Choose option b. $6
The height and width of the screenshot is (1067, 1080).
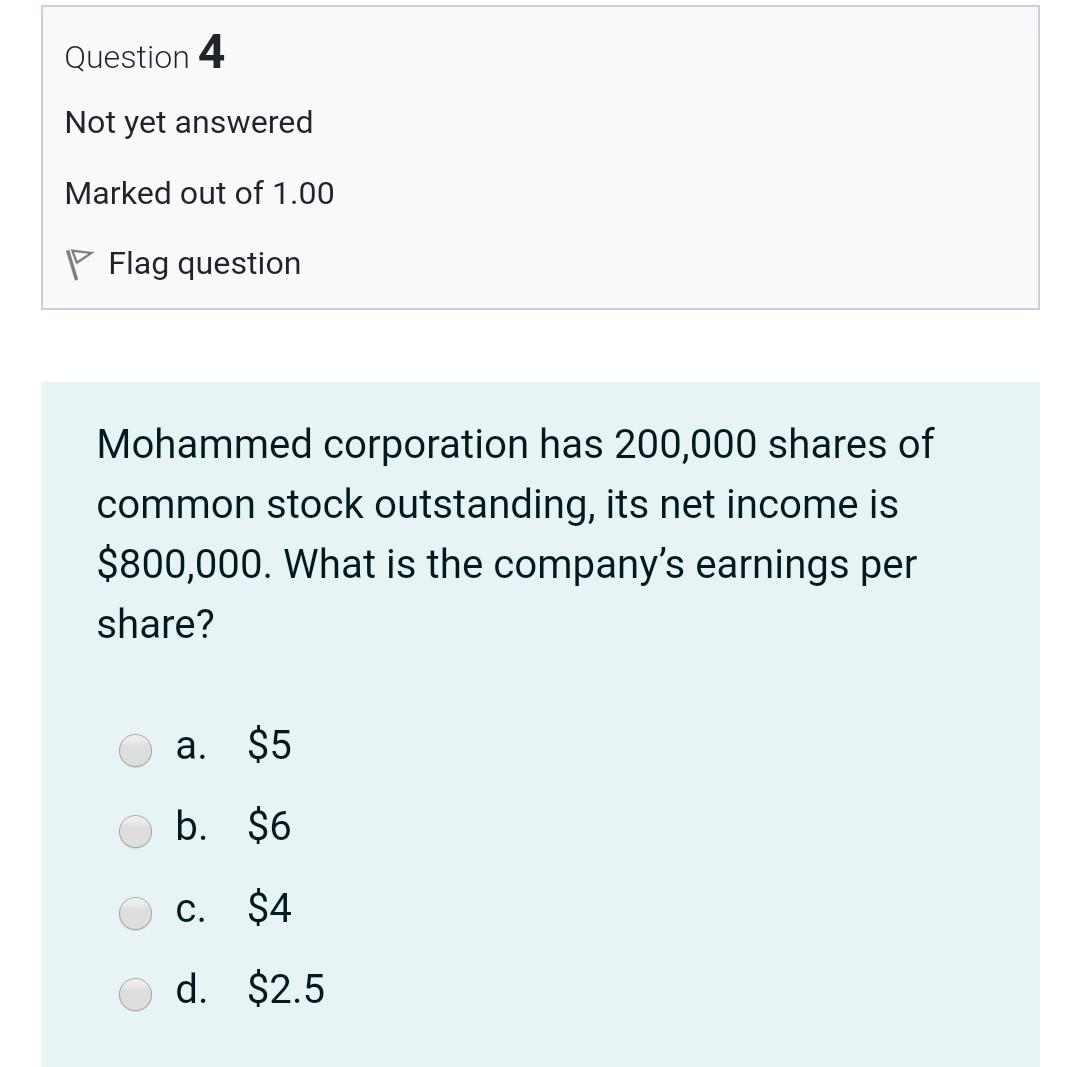point(136,831)
